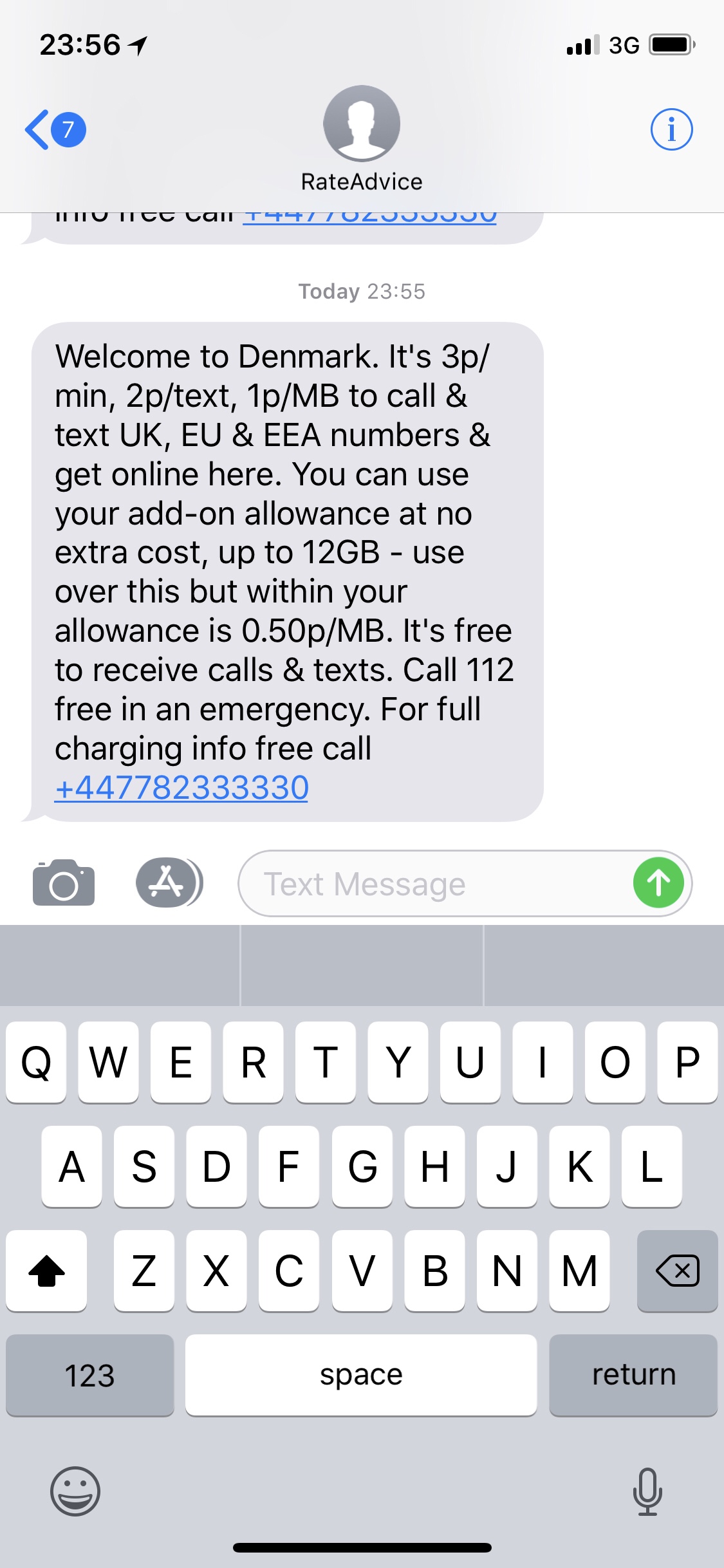The image size is (724, 1568).
Task: Open the camera to attach a photo
Action: (64, 883)
